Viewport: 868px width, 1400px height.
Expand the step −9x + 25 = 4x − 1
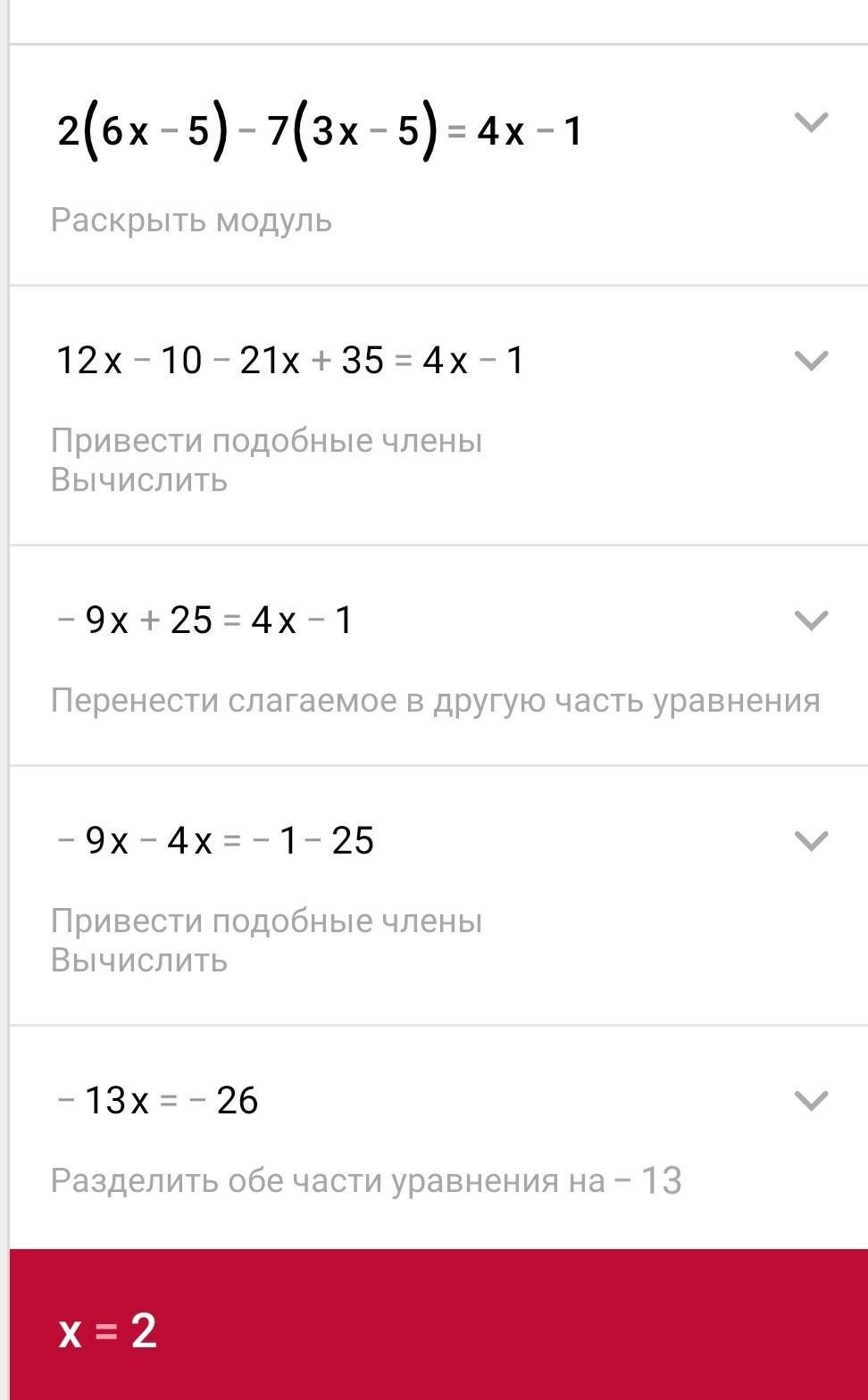[811, 621]
